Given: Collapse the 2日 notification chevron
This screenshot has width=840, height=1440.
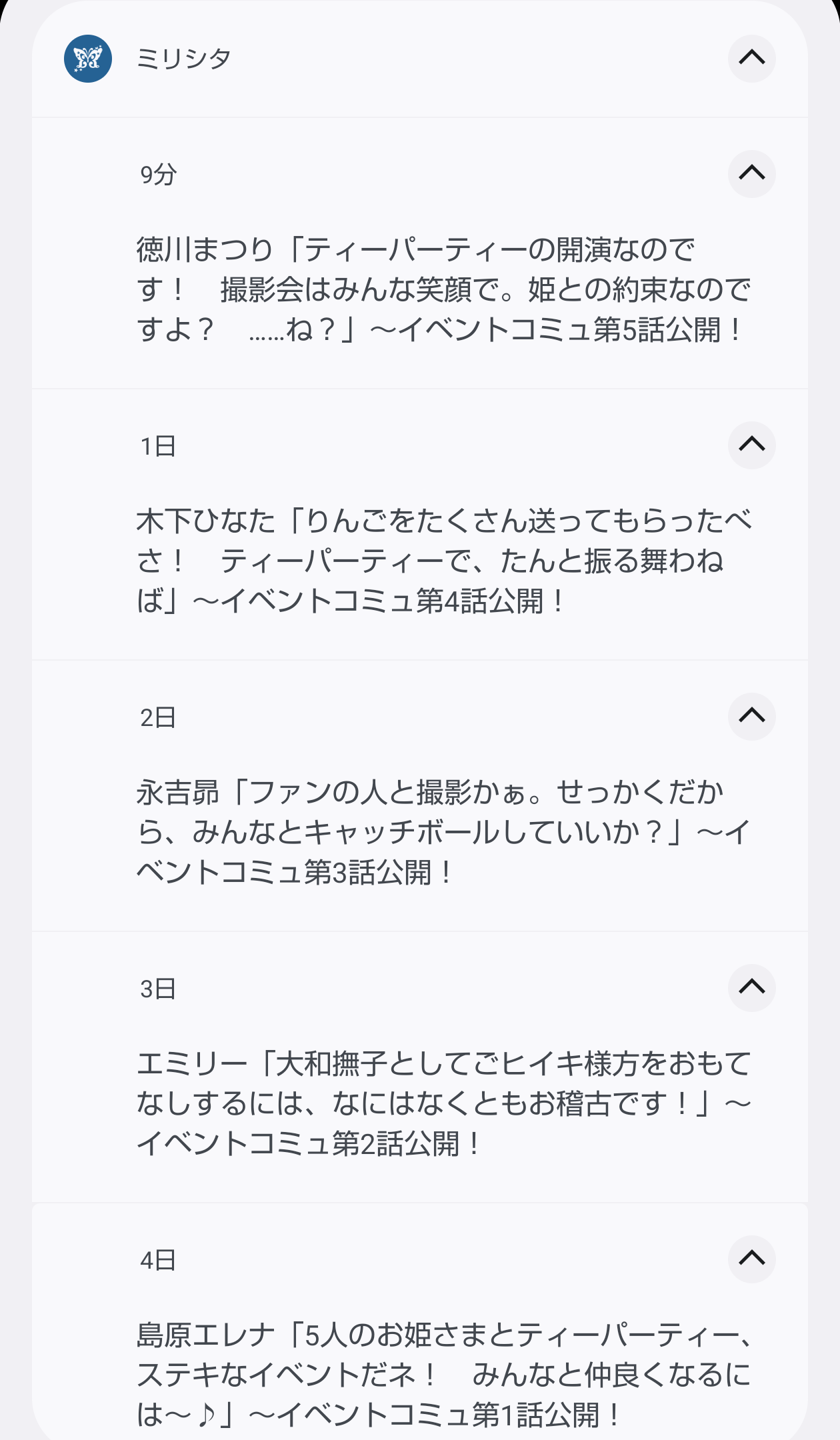Looking at the screenshot, I should point(751,717).
